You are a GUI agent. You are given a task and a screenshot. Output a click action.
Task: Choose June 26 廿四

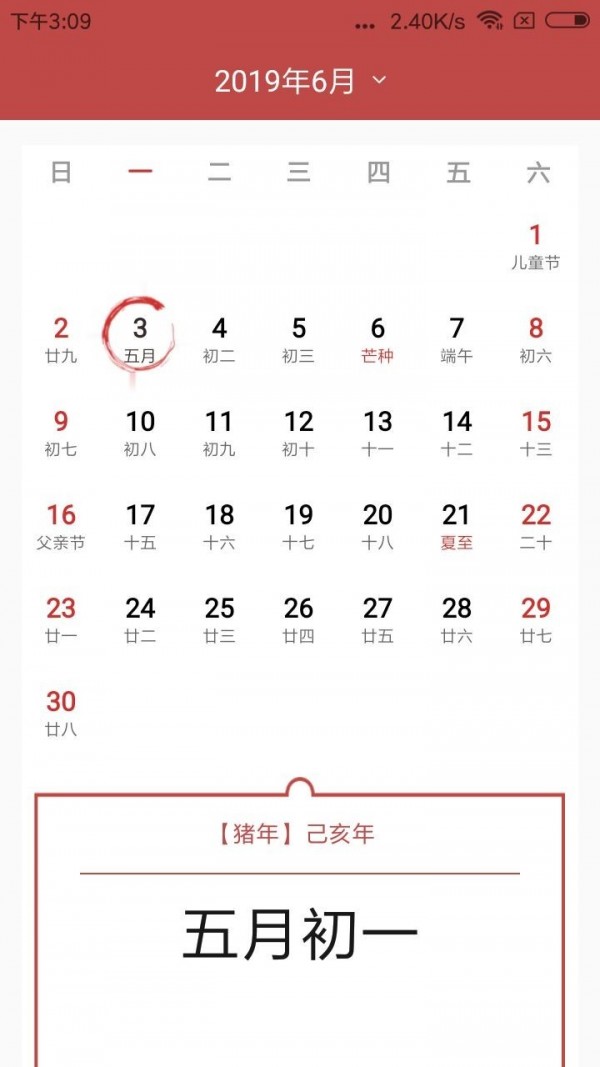coord(298,620)
